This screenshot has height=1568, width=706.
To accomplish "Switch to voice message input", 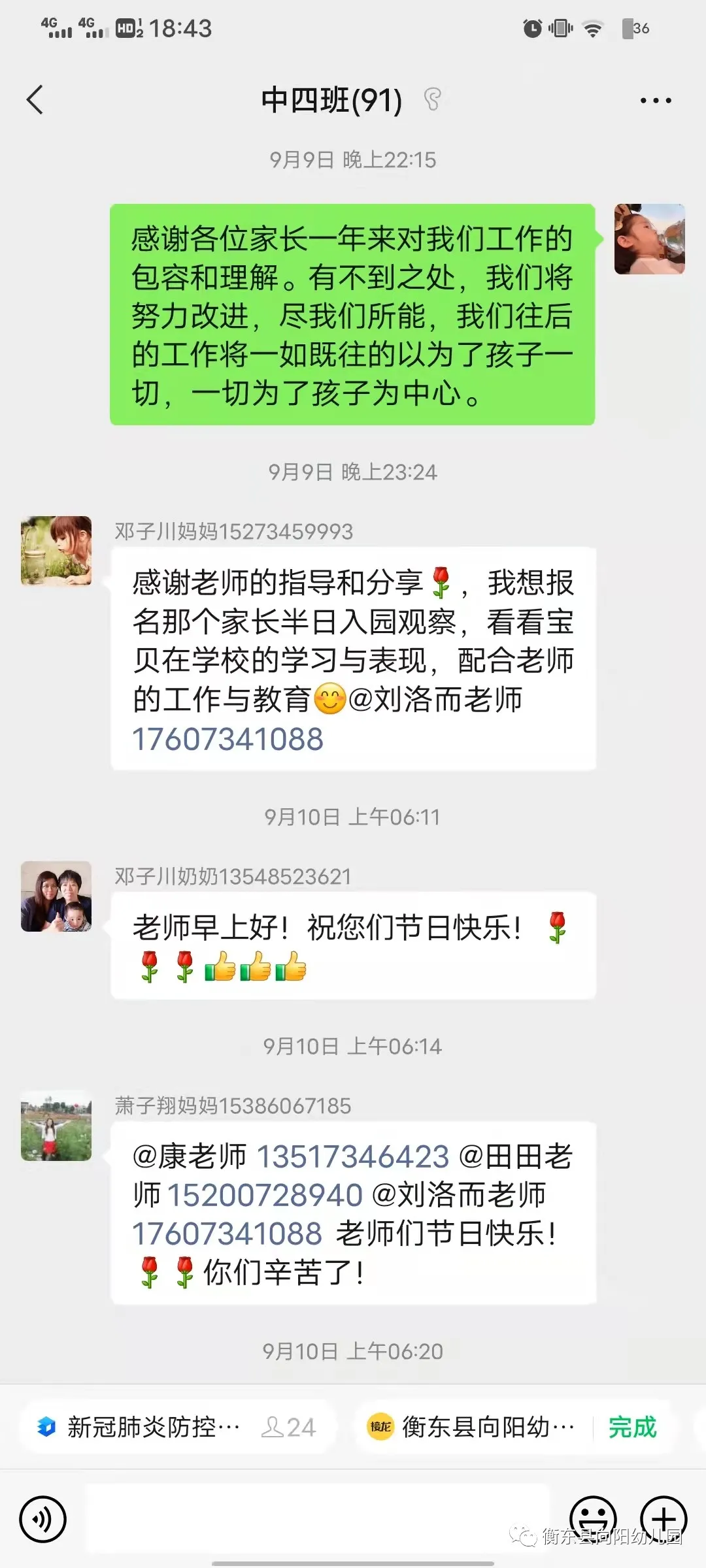I will pyautogui.click(x=43, y=1519).
